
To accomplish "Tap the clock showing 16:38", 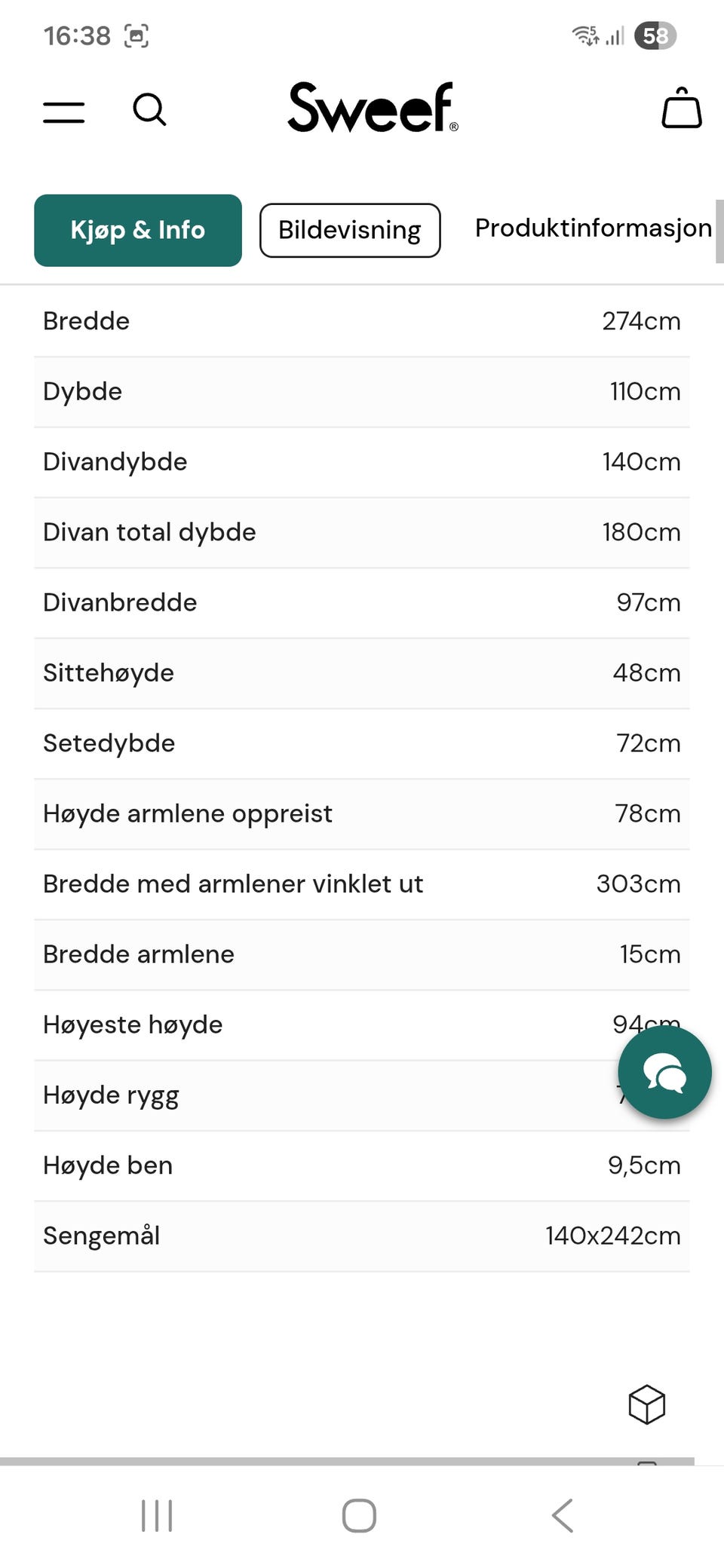I will [x=76, y=35].
